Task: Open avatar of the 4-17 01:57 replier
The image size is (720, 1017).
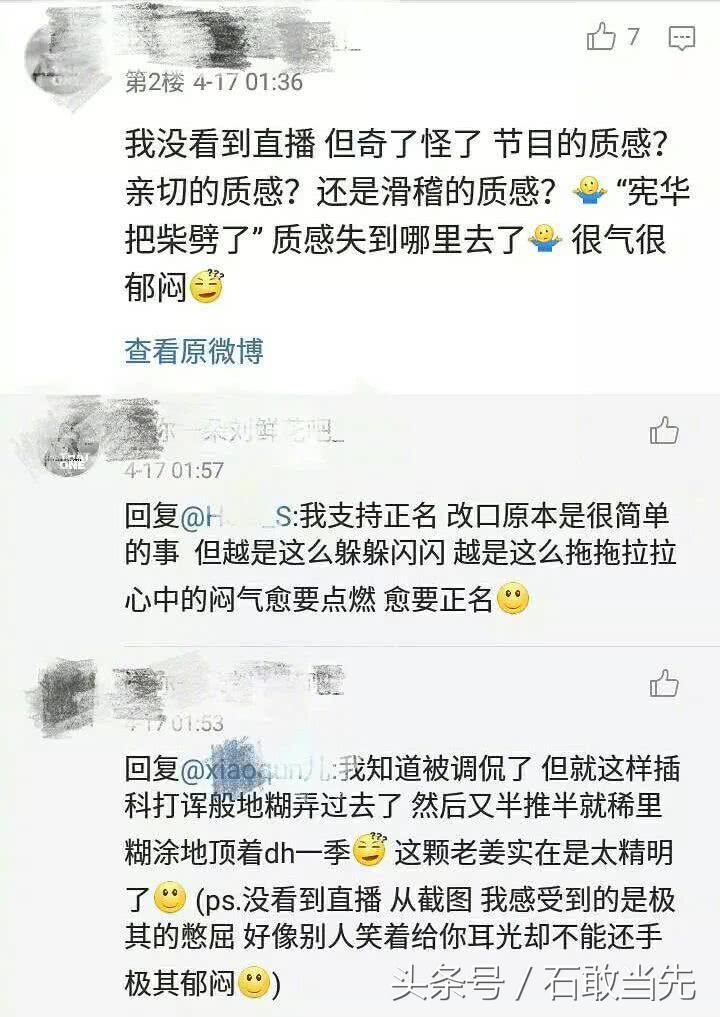Action: pyautogui.click(x=65, y=440)
